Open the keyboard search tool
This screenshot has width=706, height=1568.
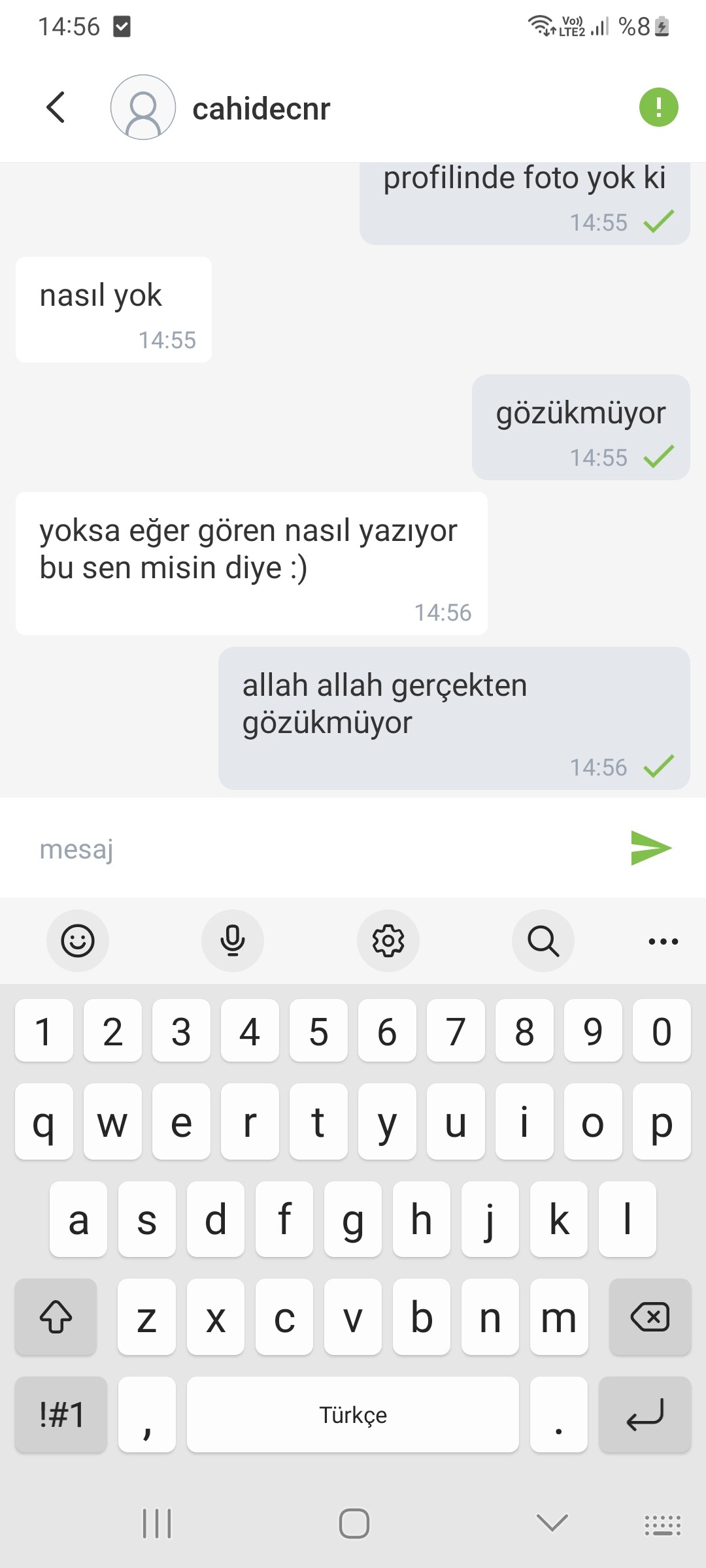point(543,941)
